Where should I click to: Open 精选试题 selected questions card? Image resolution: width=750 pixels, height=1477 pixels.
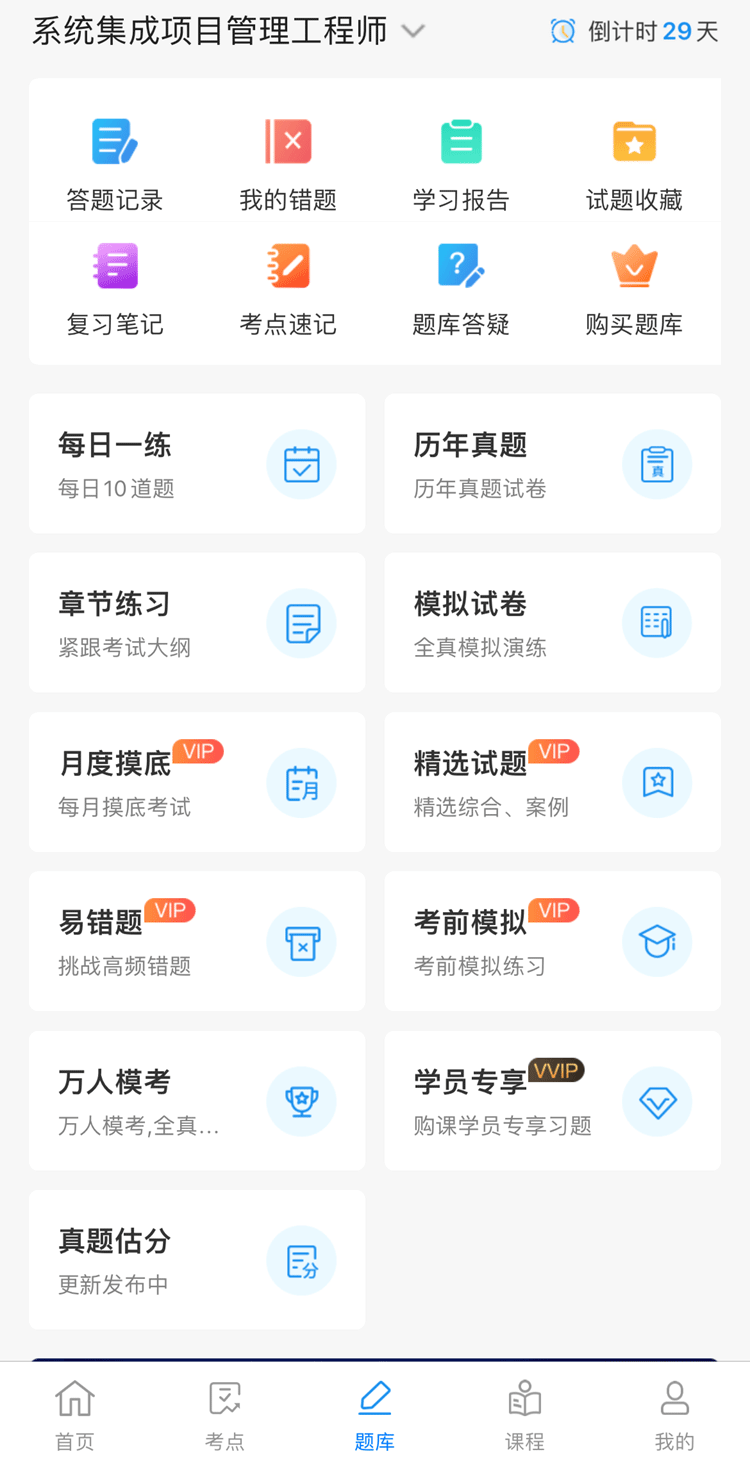click(x=552, y=782)
